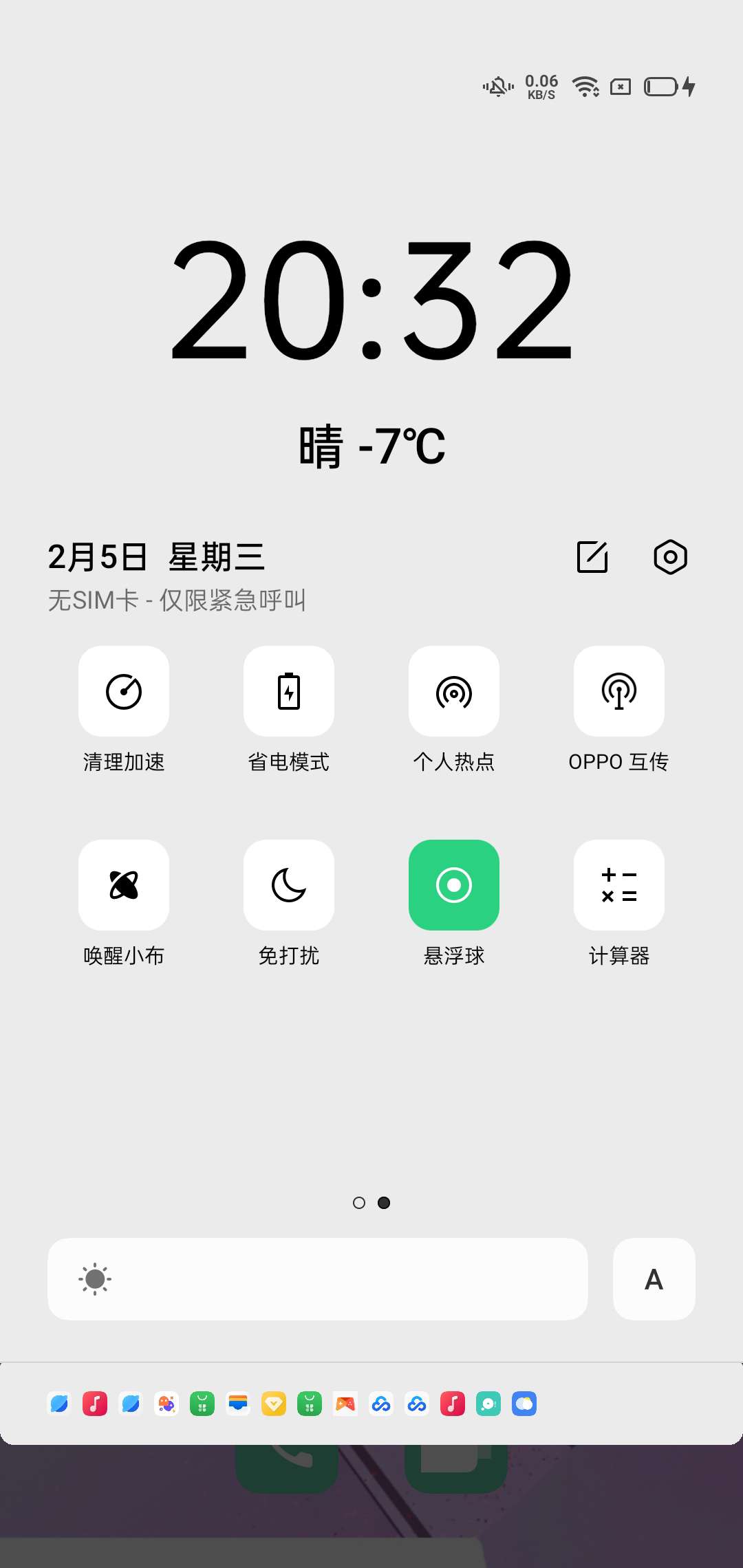Tap the 清理加速 tile
Image resolution: width=743 pixels, height=1568 pixels.
[124, 691]
